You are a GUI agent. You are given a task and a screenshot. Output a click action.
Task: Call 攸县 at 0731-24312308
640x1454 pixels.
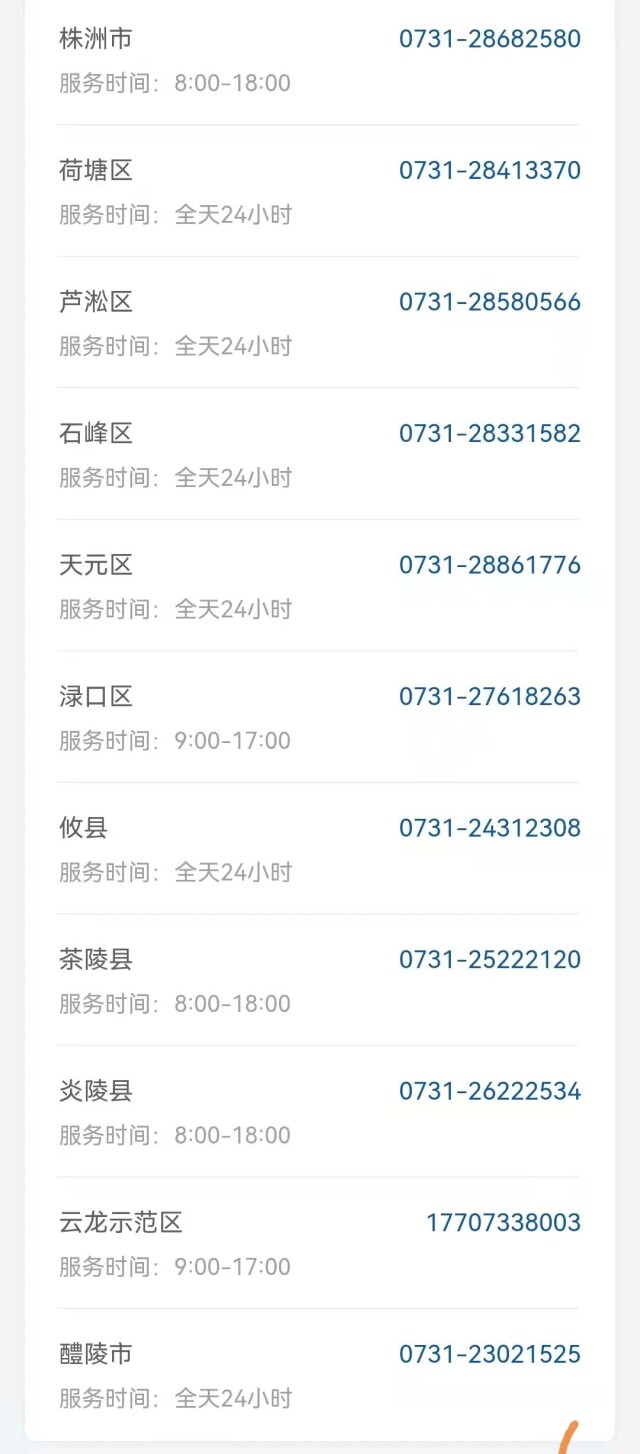[x=489, y=828]
